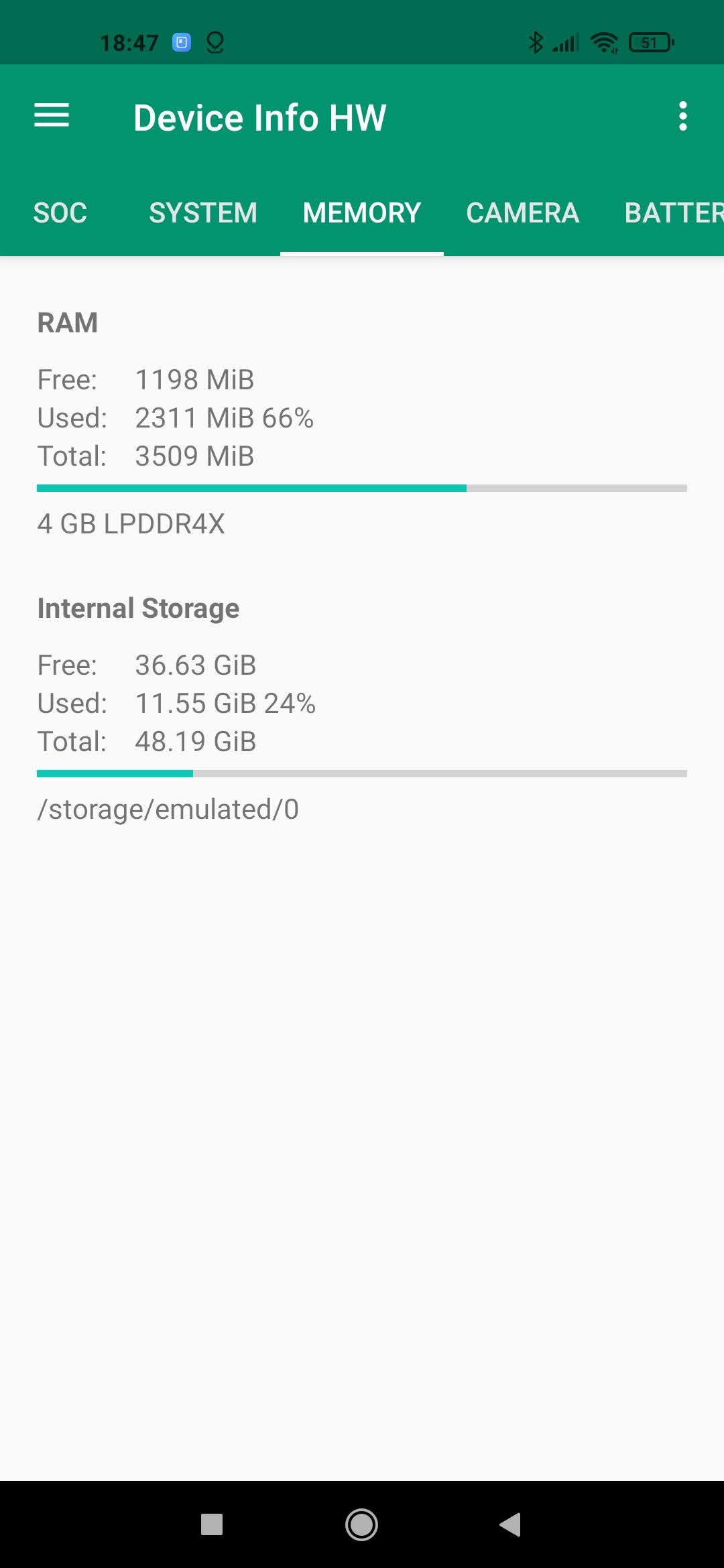Go to the CAMERA tab
The image size is (724, 1568).
point(522,213)
